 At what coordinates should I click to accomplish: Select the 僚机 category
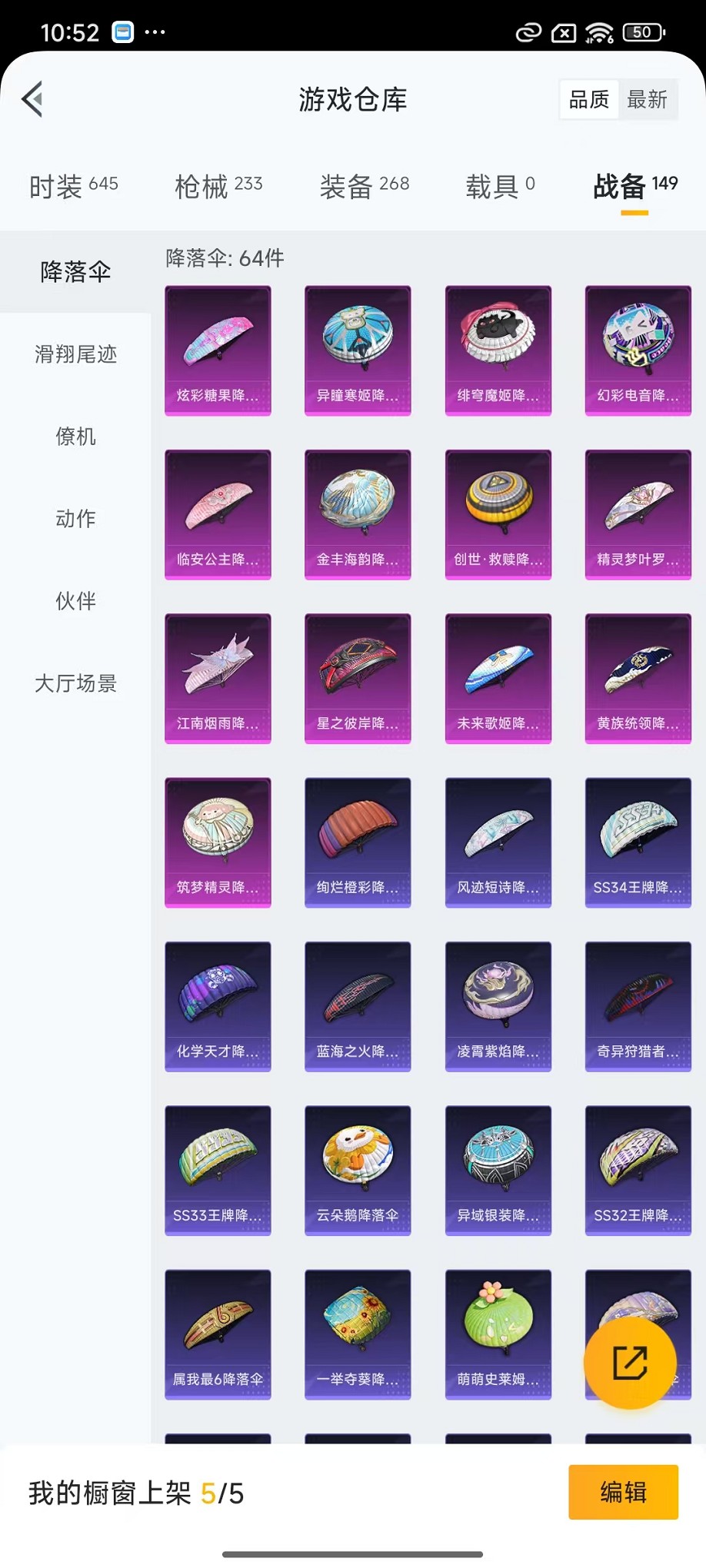(75, 437)
